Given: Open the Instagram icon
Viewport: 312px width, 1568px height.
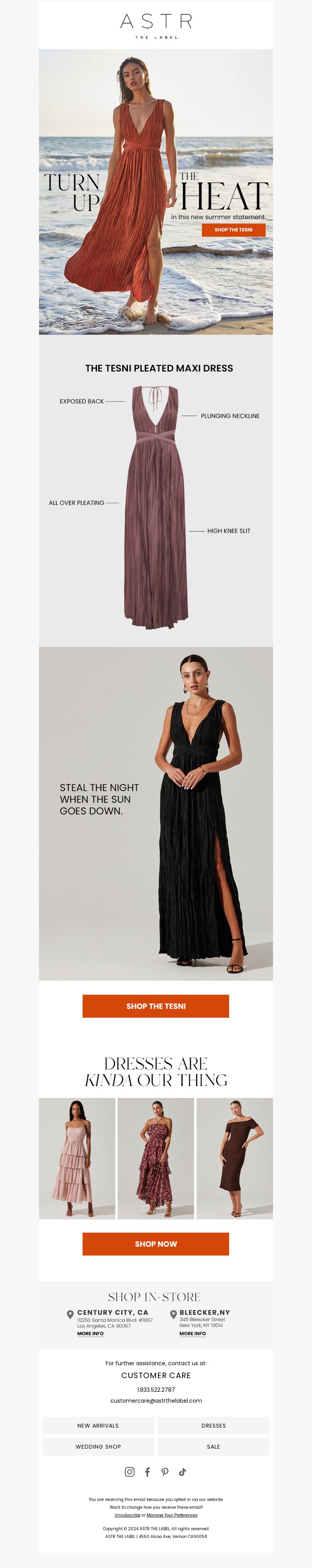Looking at the screenshot, I should 129,1472.
